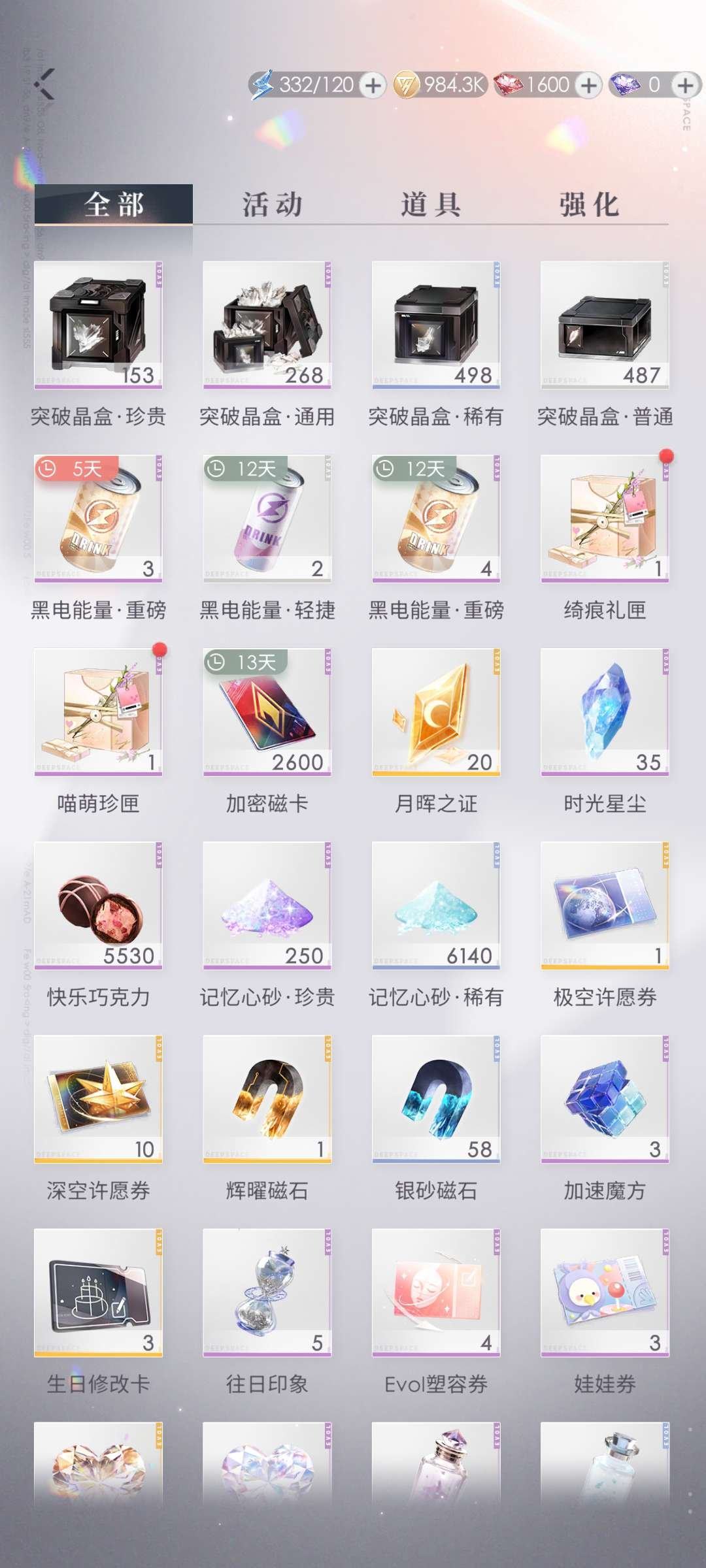Switch to the 道具 tab
The width and height of the screenshot is (706, 1568).
tap(431, 204)
